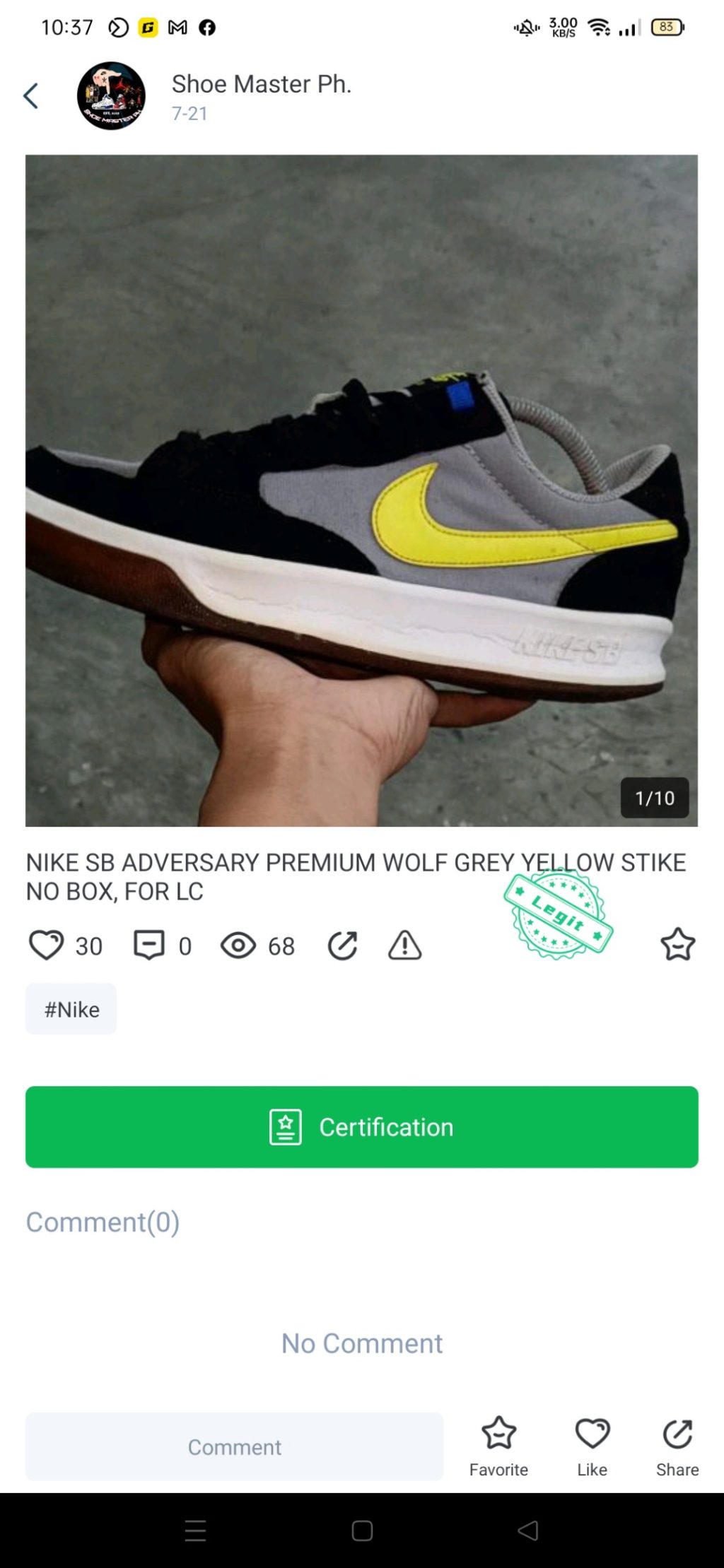Tap Favorite in the bottom bar

[498, 1446]
